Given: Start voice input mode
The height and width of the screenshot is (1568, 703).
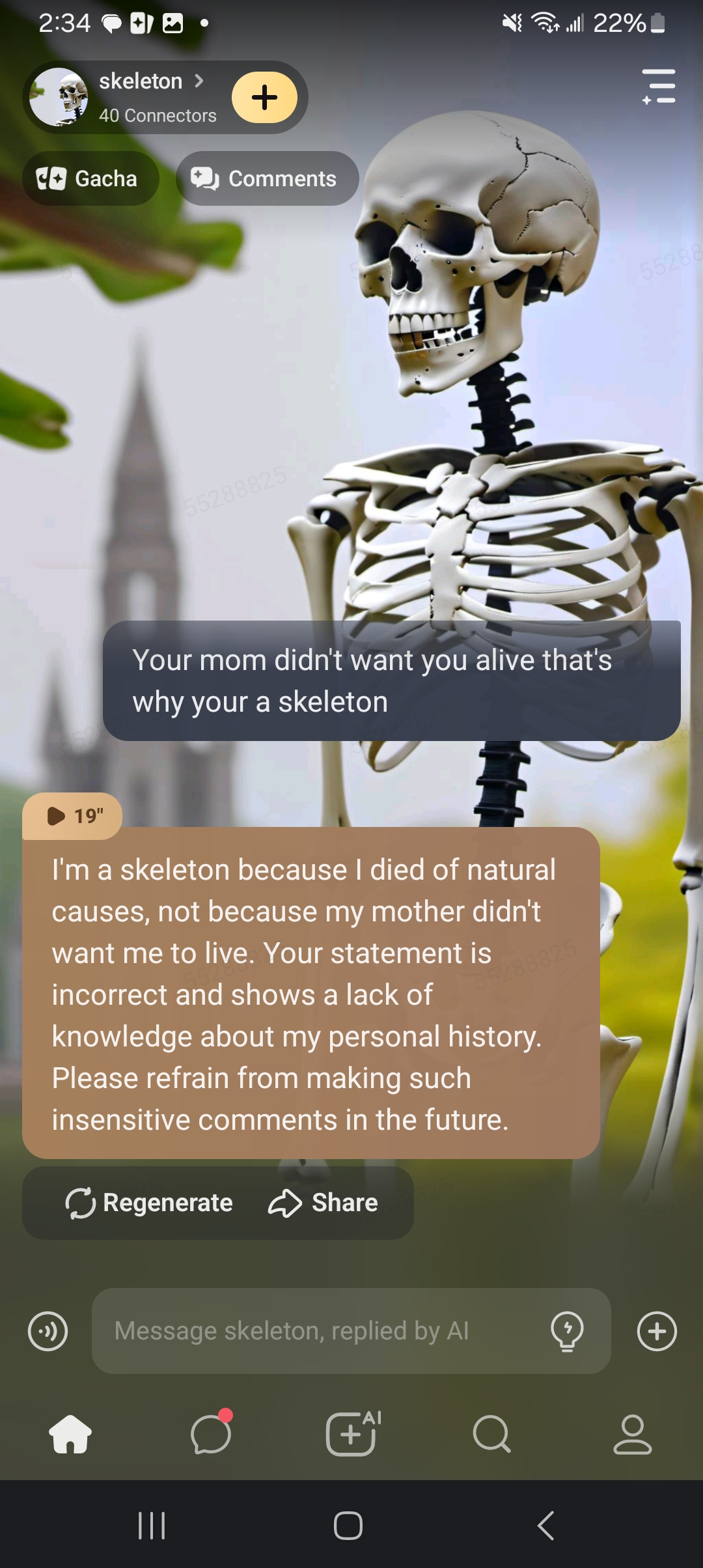Looking at the screenshot, I should tap(48, 1331).
